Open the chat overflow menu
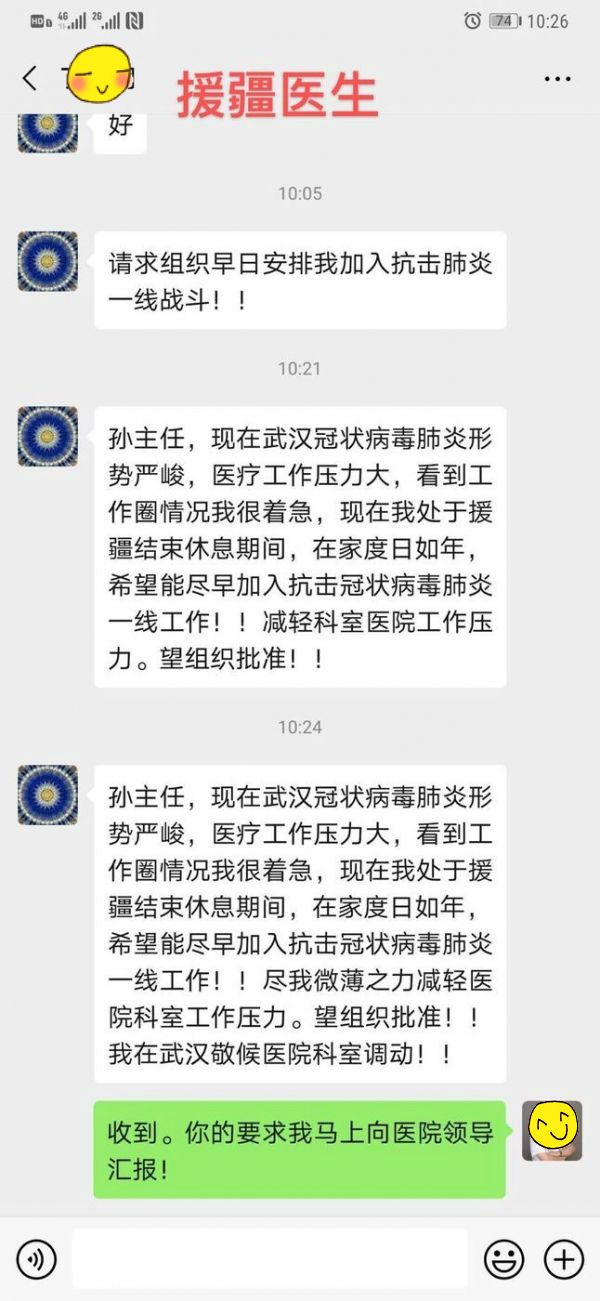600x1301 pixels. (557, 79)
